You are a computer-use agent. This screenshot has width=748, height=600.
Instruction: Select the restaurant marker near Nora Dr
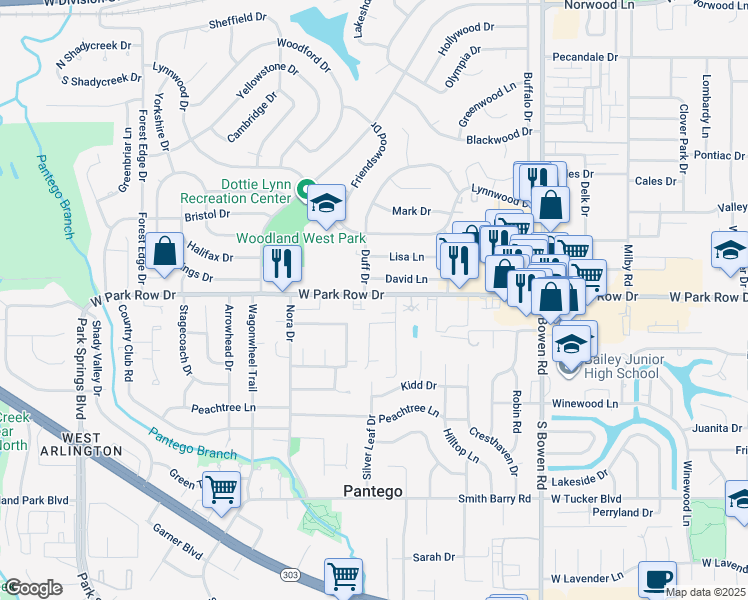click(x=282, y=264)
